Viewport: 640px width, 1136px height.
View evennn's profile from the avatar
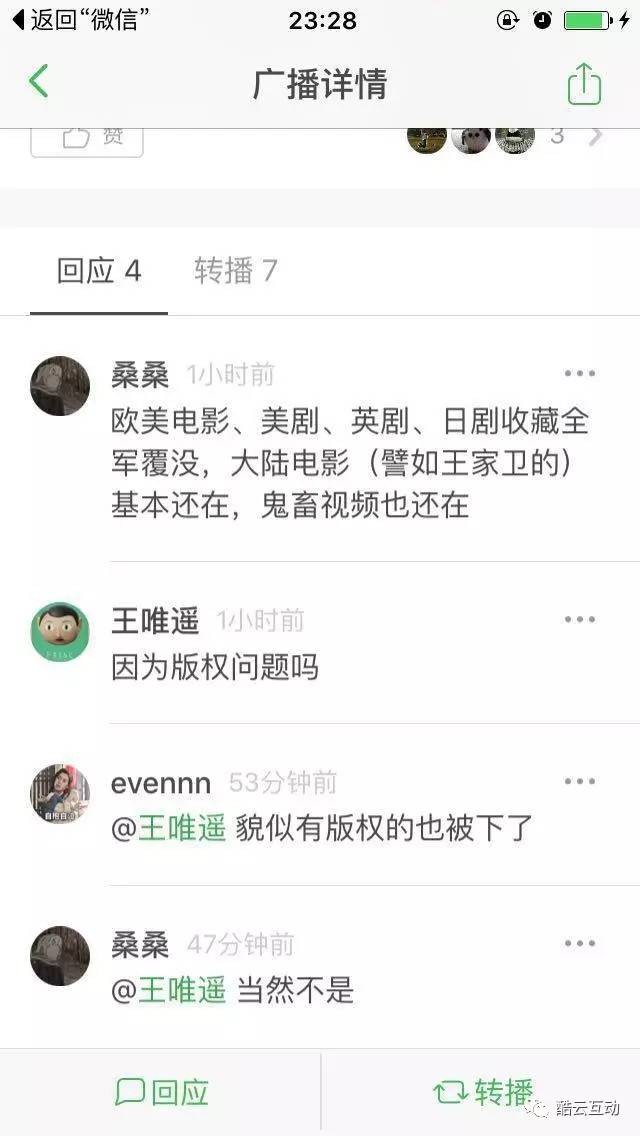click(60, 794)
